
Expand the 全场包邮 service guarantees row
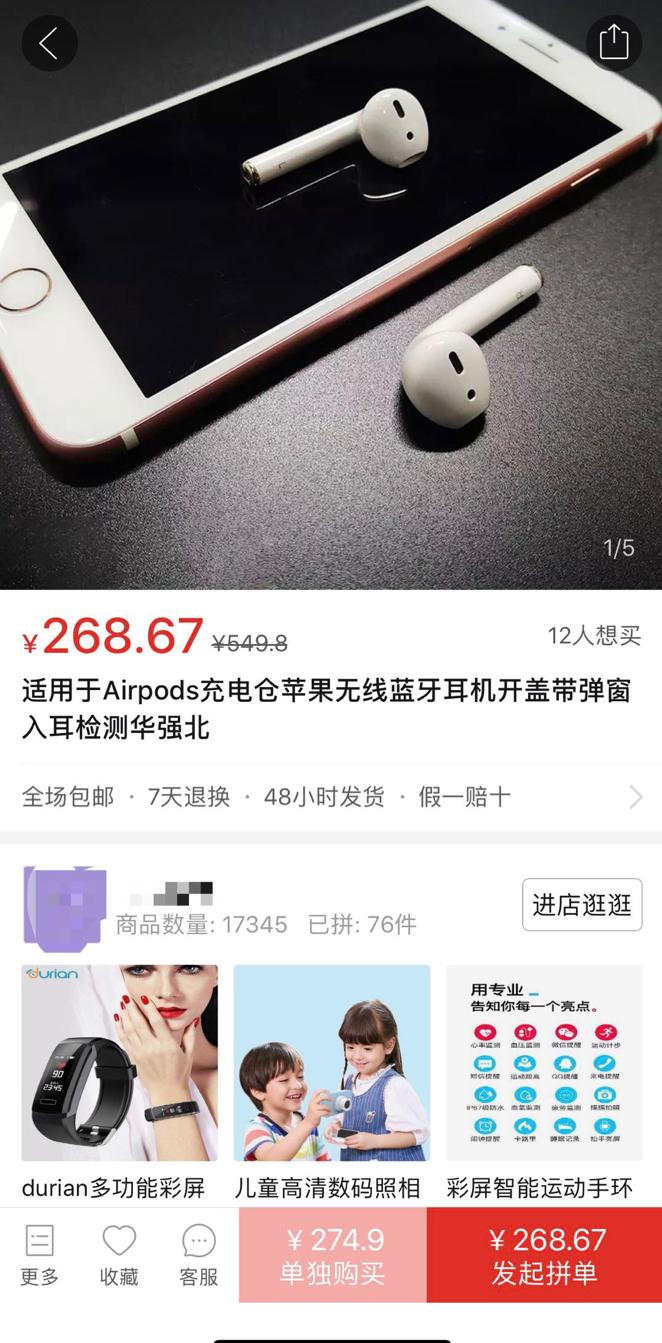(x=634, y=796)
